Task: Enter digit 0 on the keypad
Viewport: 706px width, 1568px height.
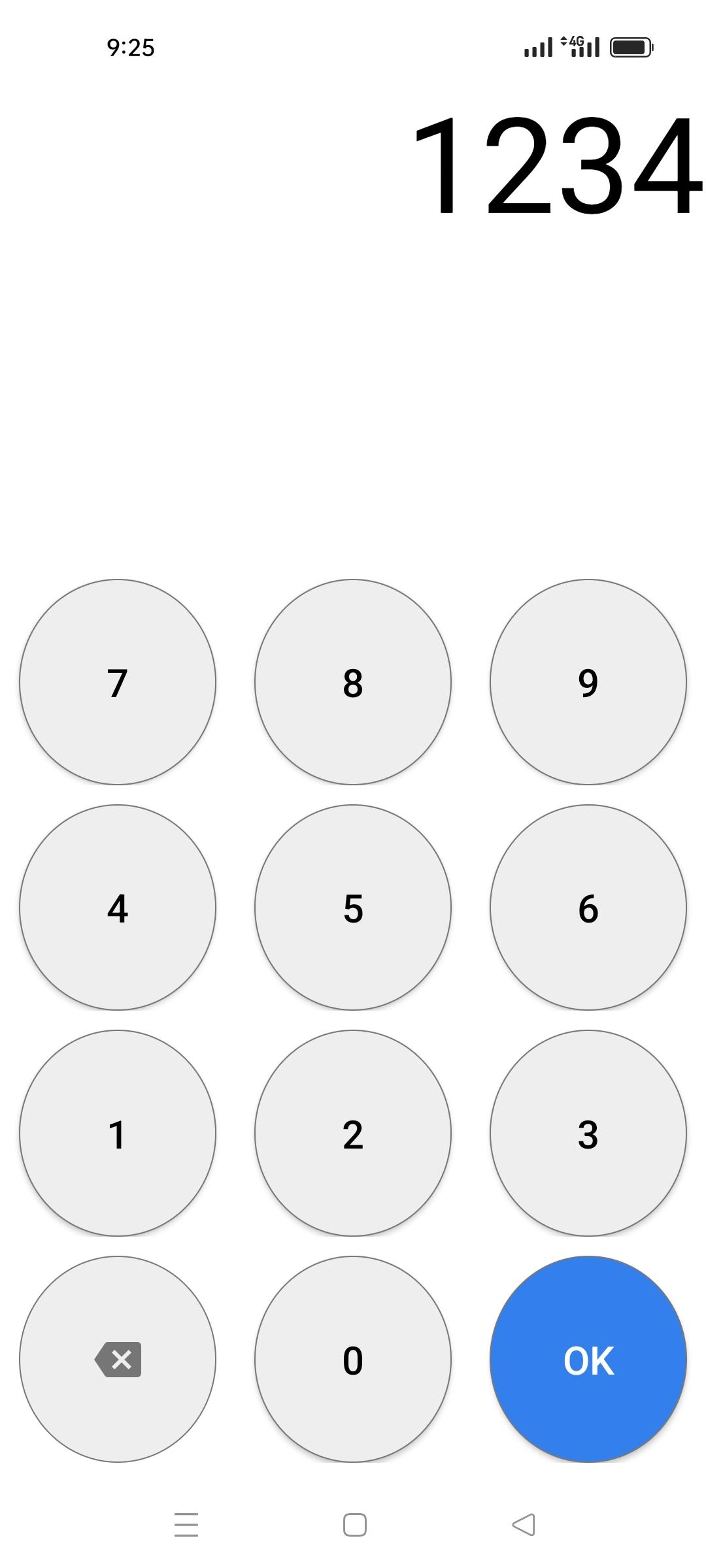Action: pos(353,1359)
